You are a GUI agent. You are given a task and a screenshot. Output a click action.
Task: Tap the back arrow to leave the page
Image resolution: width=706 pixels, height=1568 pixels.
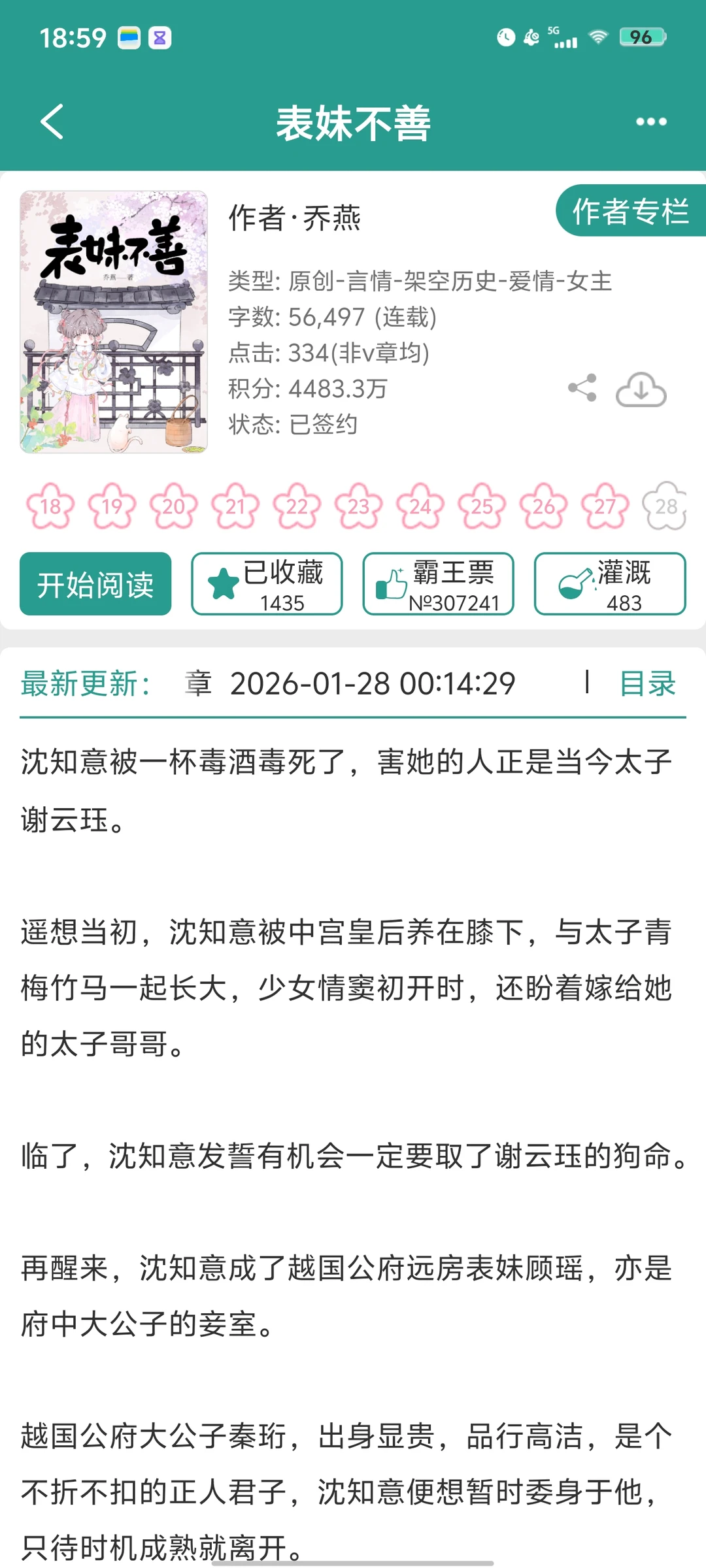(x=52, y=122)
